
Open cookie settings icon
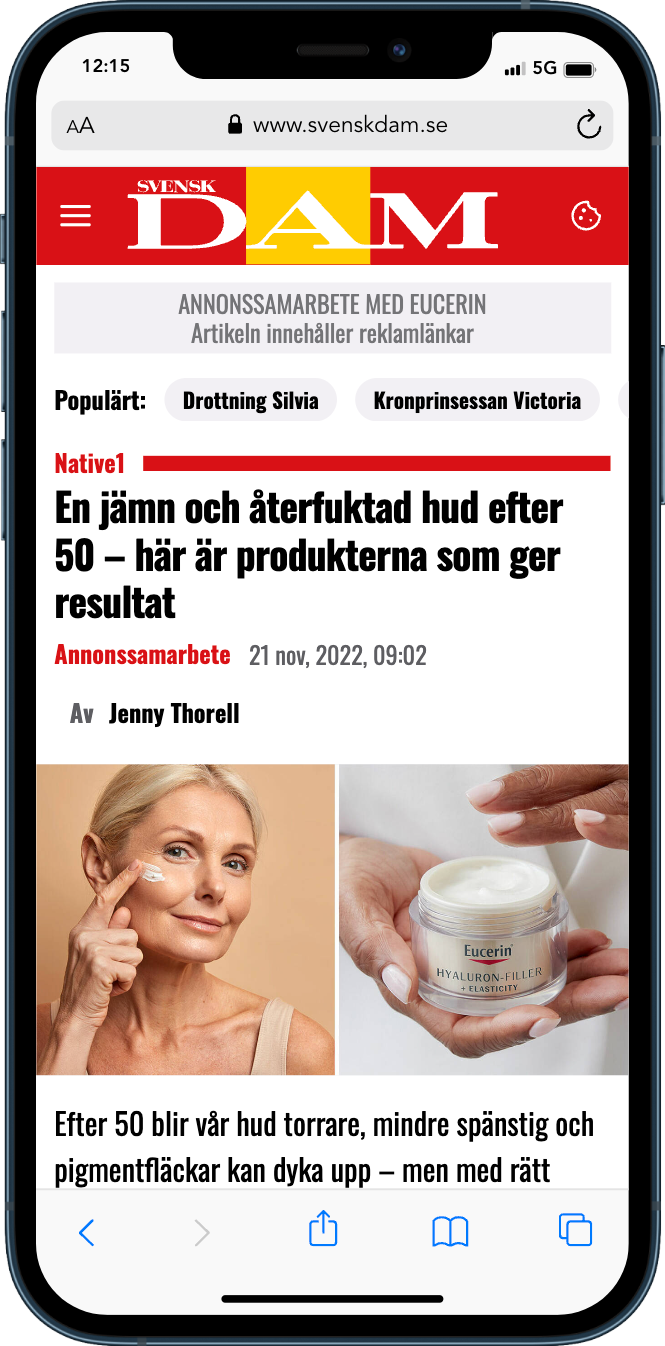point(585,215)
